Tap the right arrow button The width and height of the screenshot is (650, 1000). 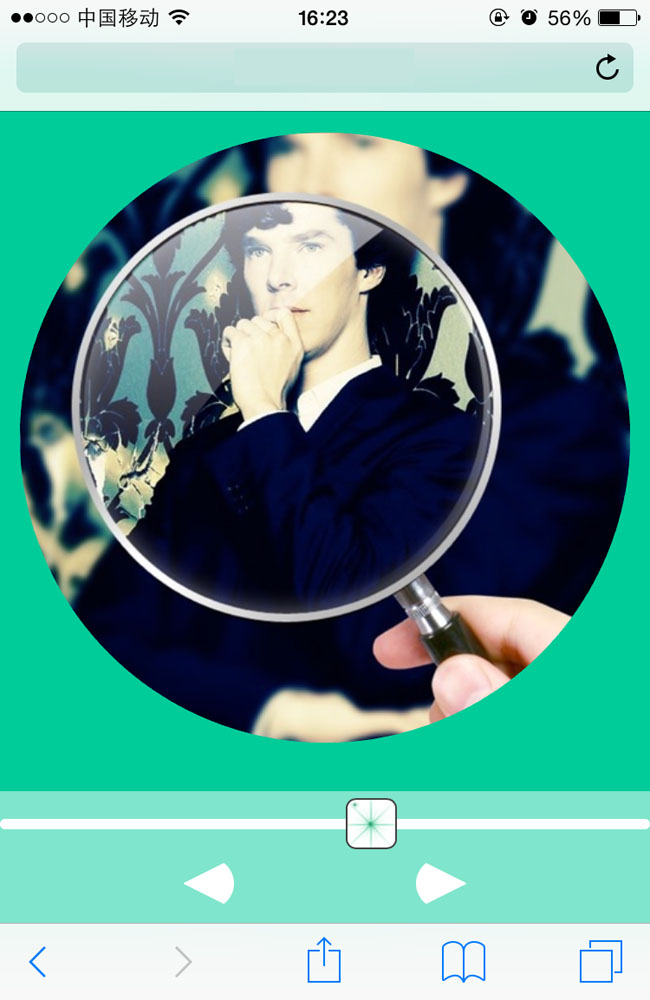coord(439,883)
